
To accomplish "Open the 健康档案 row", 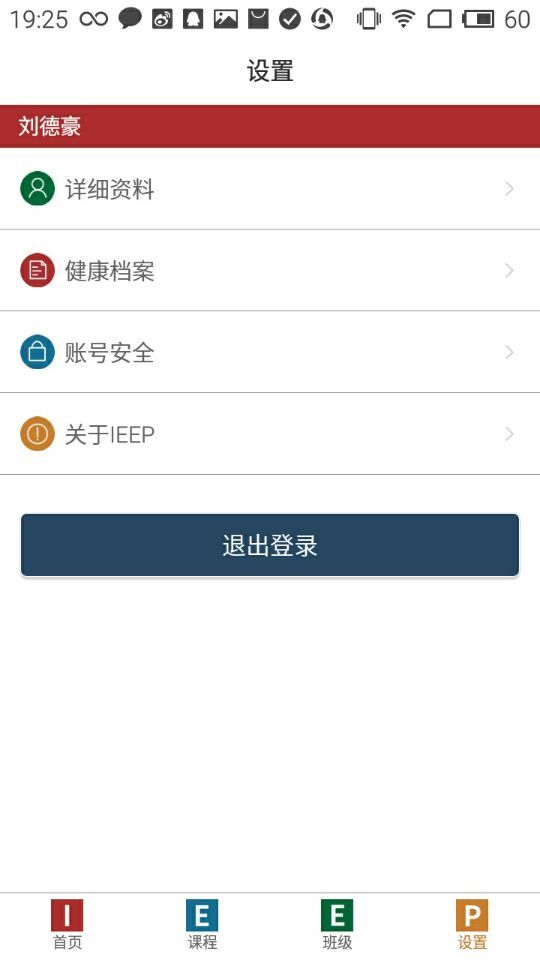I will (270, 271).
